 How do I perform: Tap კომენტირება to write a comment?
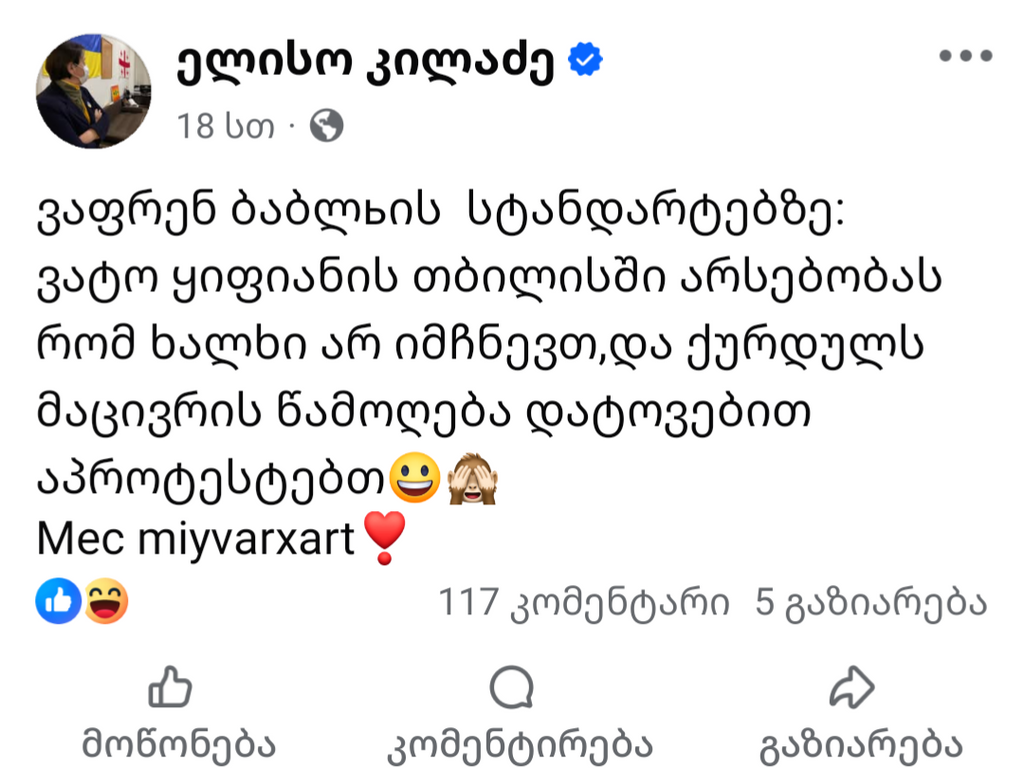point(519,714)
